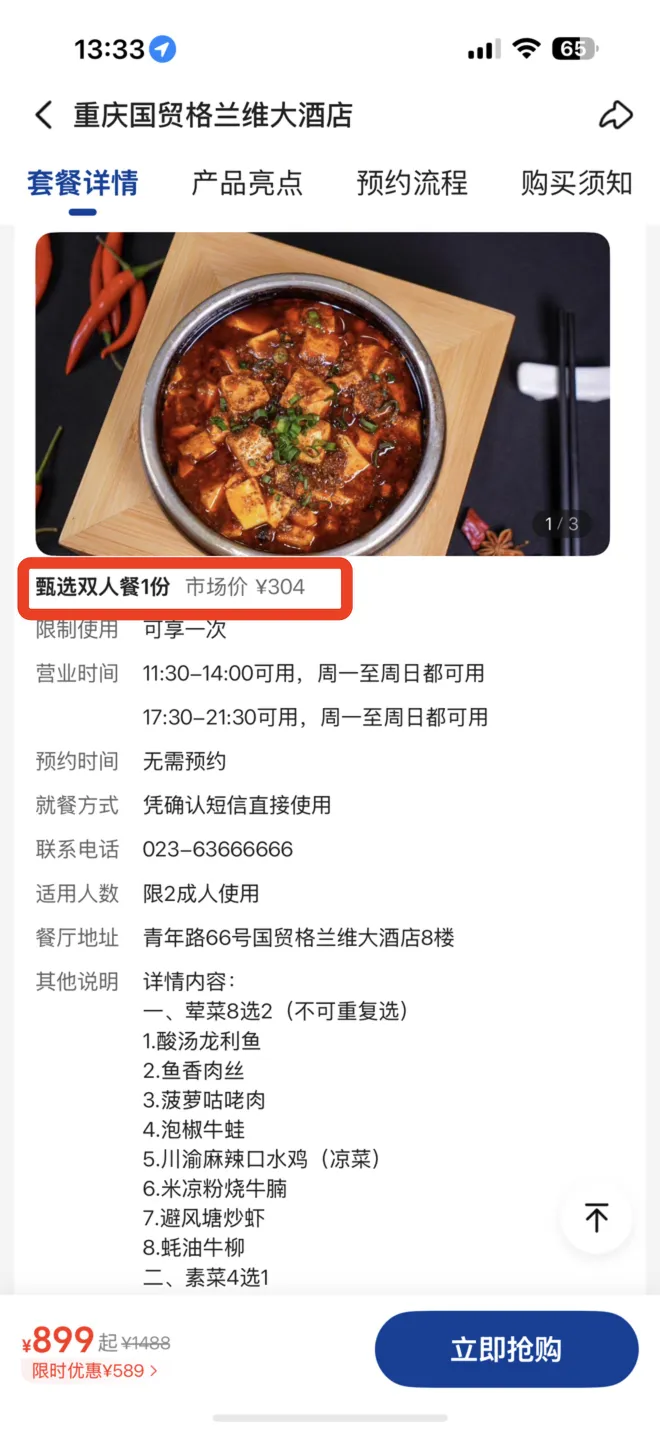Switch to the 产品亮点 tab
The image size is (660, 1434).
click(x=247, y=184)
